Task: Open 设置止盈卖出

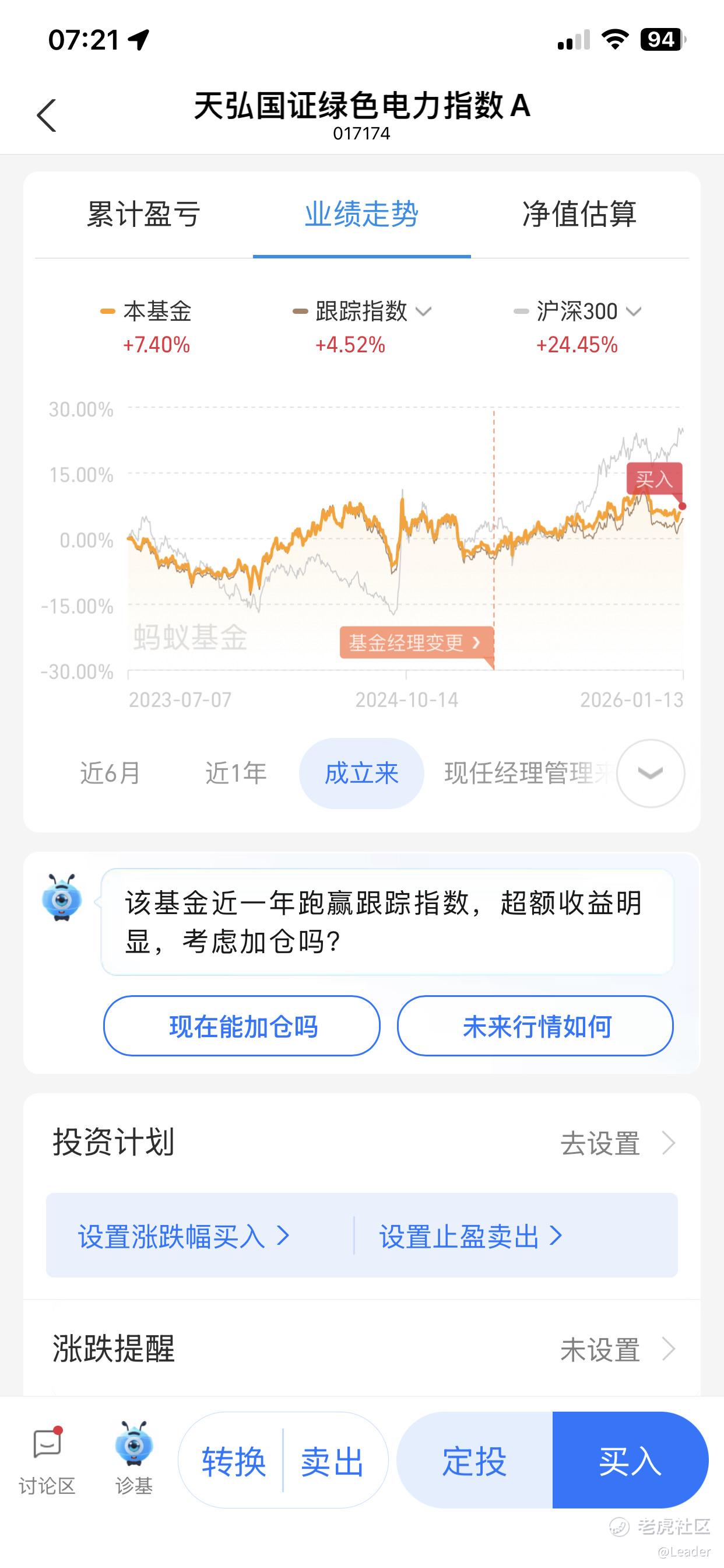Action: coord(470,1236)
